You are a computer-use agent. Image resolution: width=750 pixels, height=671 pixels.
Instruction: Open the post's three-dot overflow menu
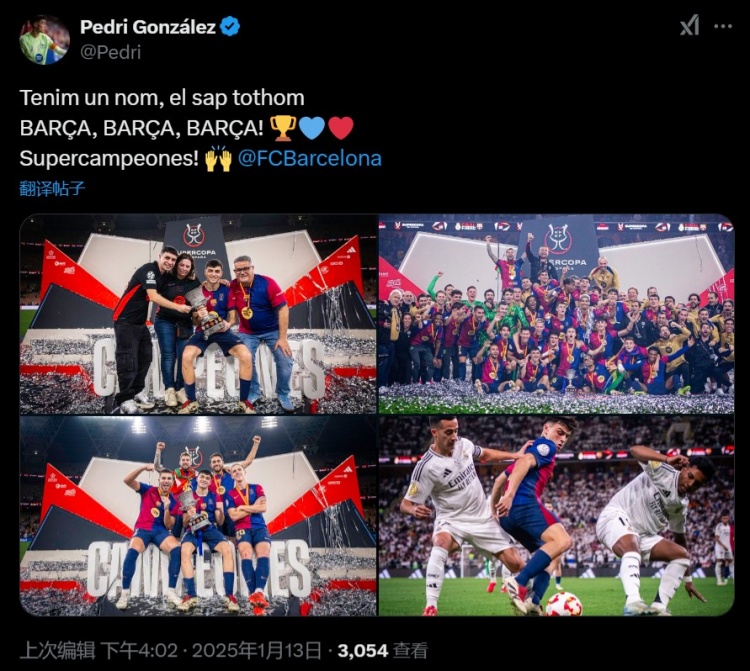point(723,27)
